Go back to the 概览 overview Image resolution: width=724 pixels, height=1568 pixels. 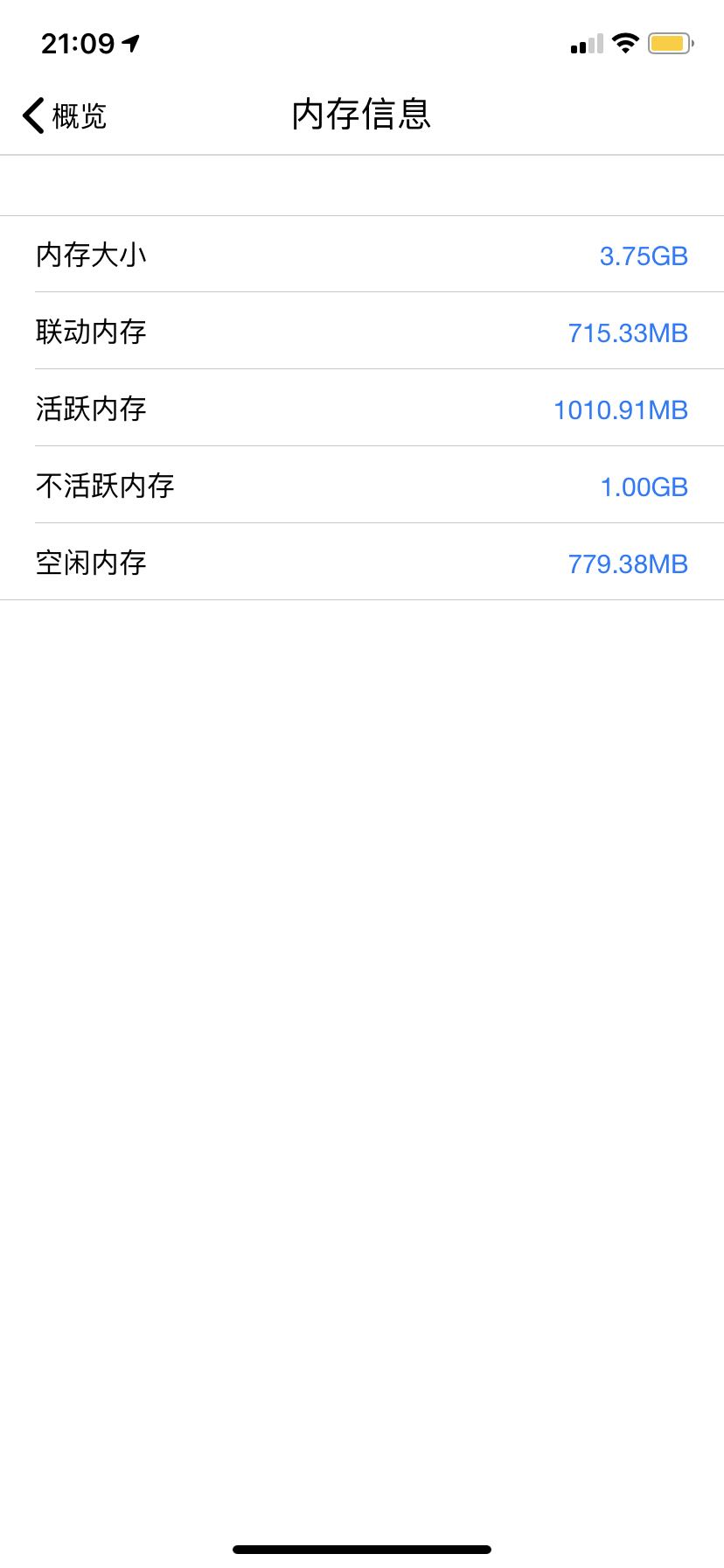coord(65,115)
